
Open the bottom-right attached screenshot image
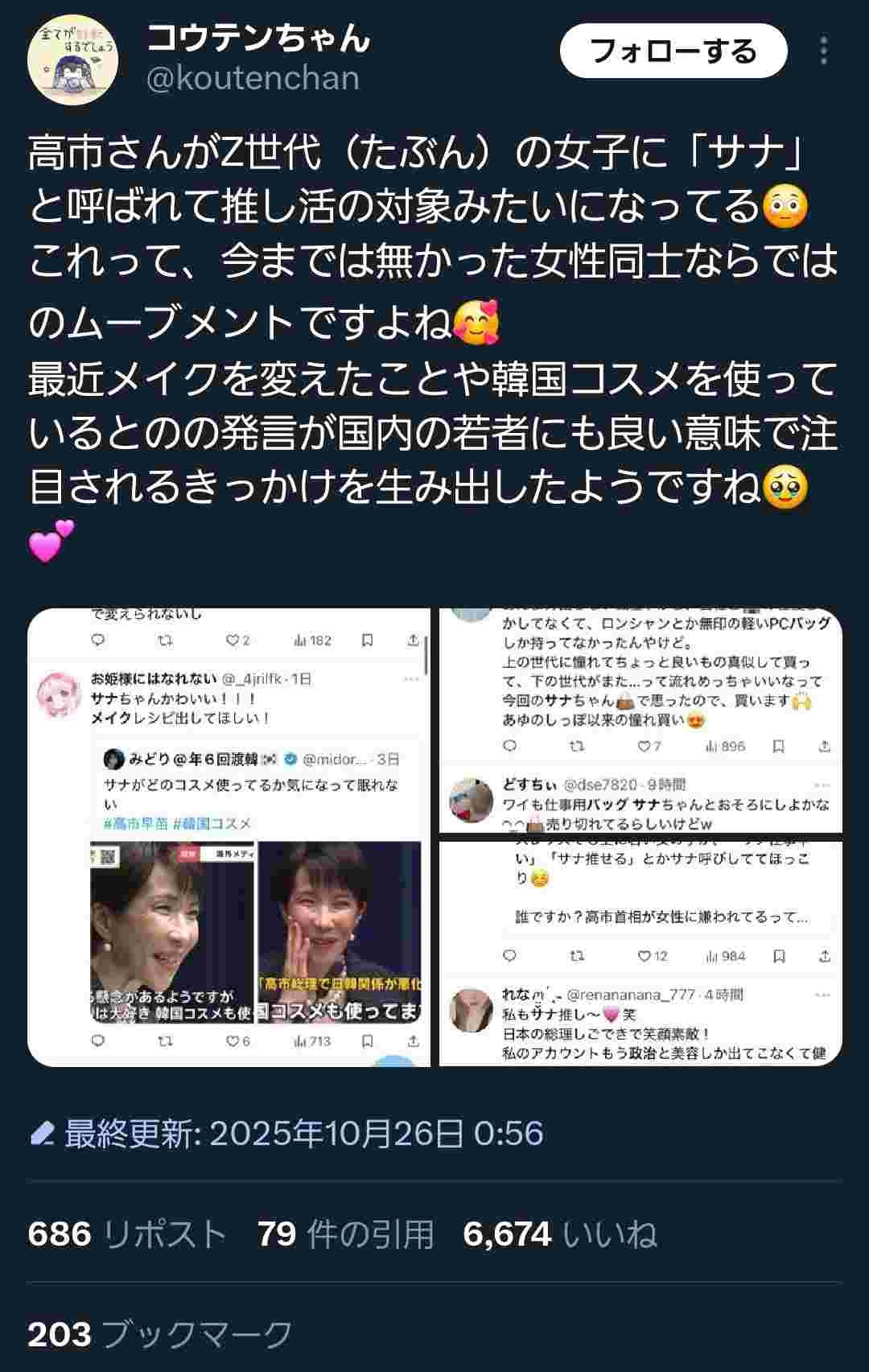(640, 954)
